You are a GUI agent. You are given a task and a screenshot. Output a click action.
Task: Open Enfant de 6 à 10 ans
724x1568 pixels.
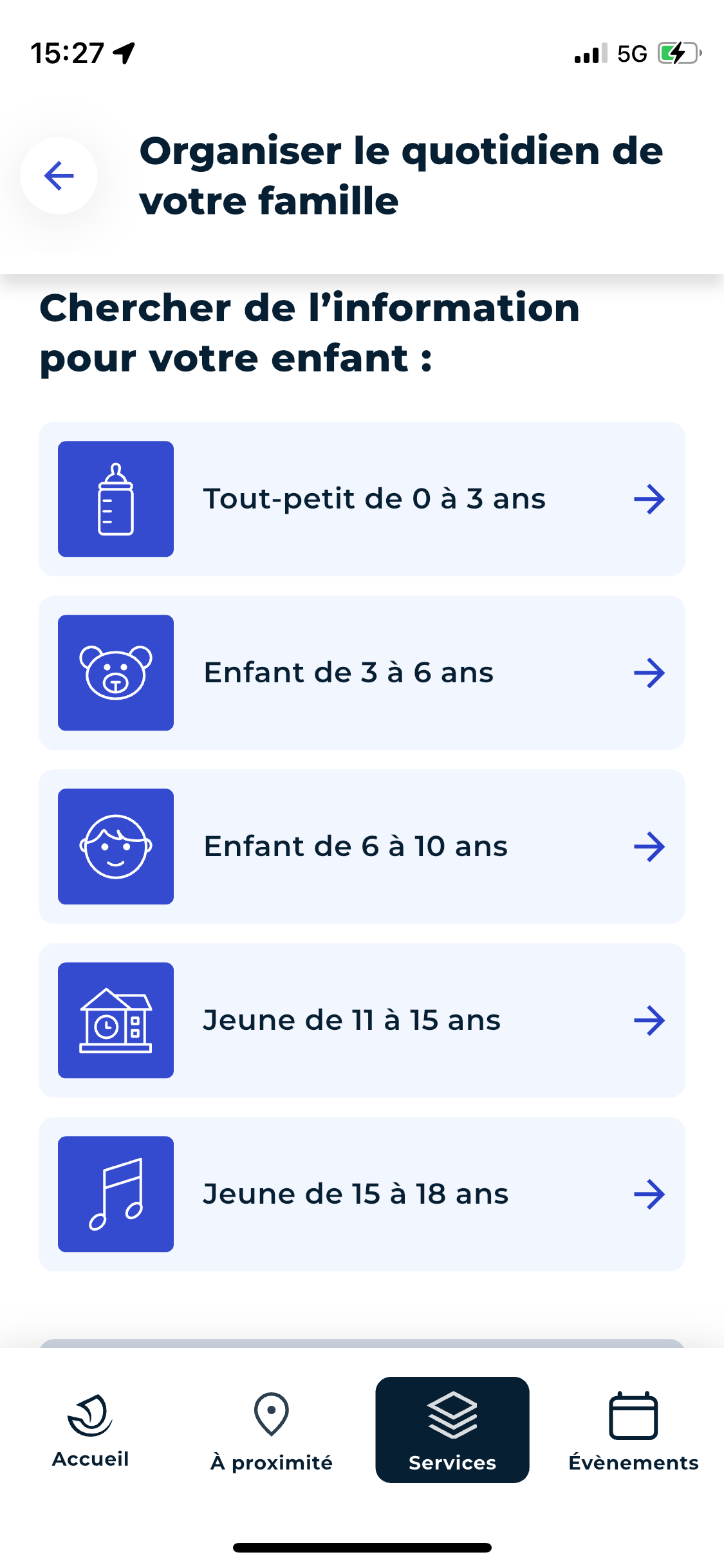362,846
